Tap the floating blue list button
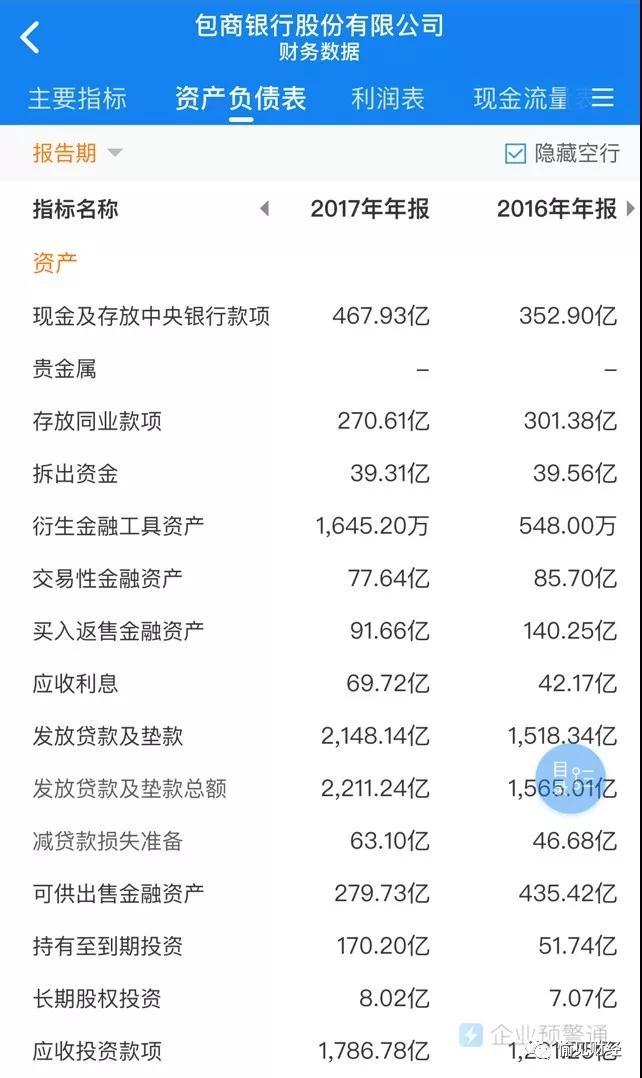The height and width of the screenshot is (1078, 642). (x=572, y=771)
